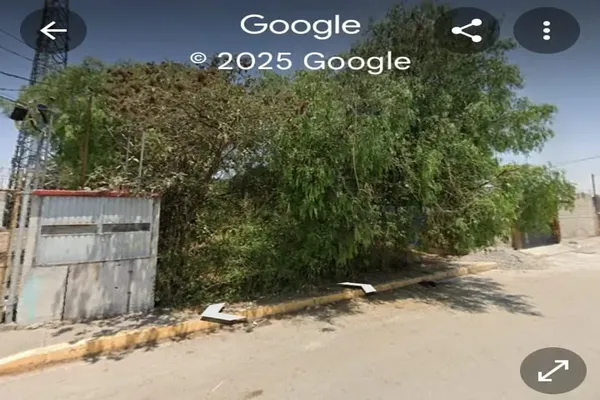Go back using the arrow button

pyautogui.click(x=52, y=30)
